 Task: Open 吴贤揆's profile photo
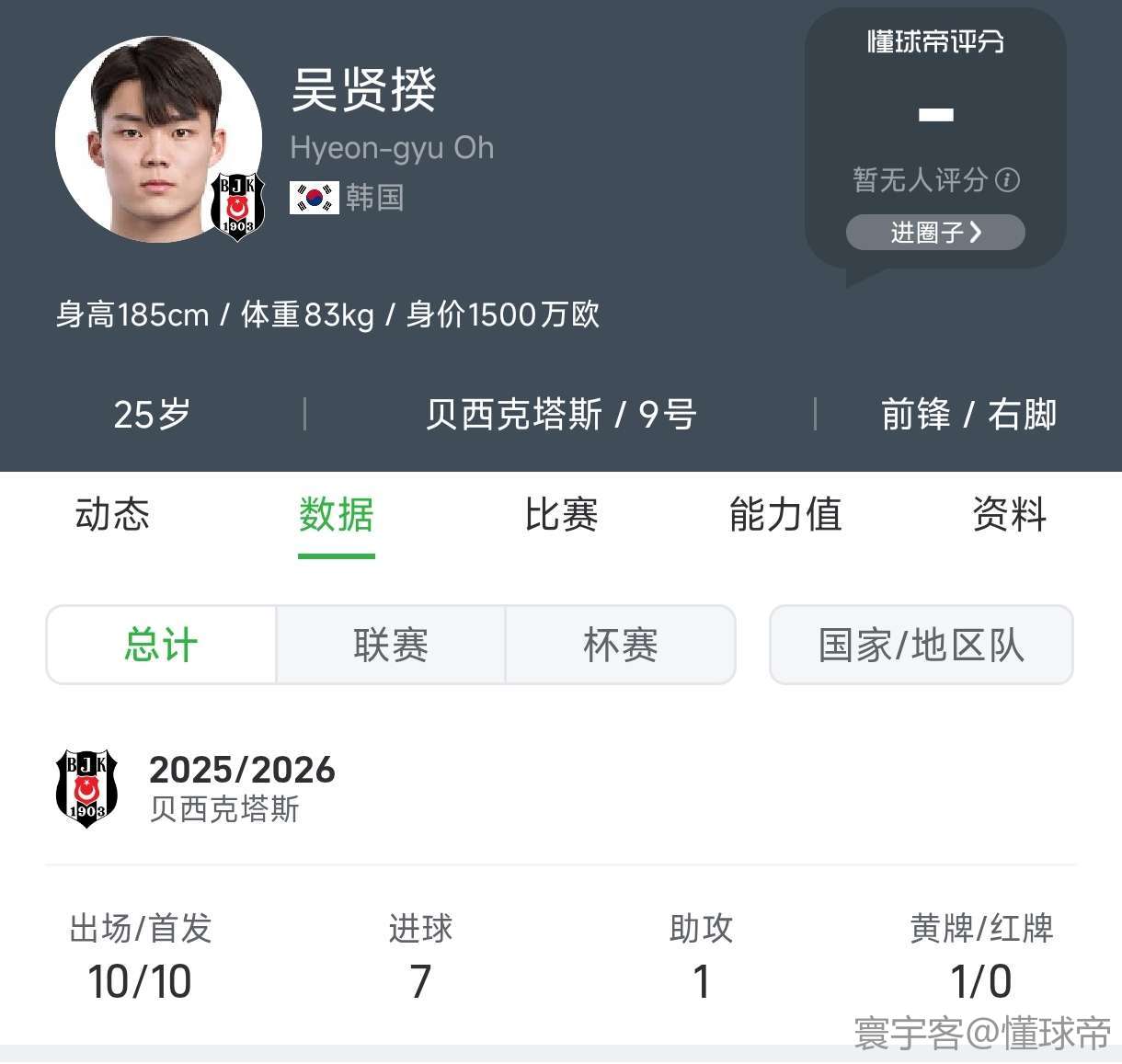pyautogui.click(x=158, y=140)
